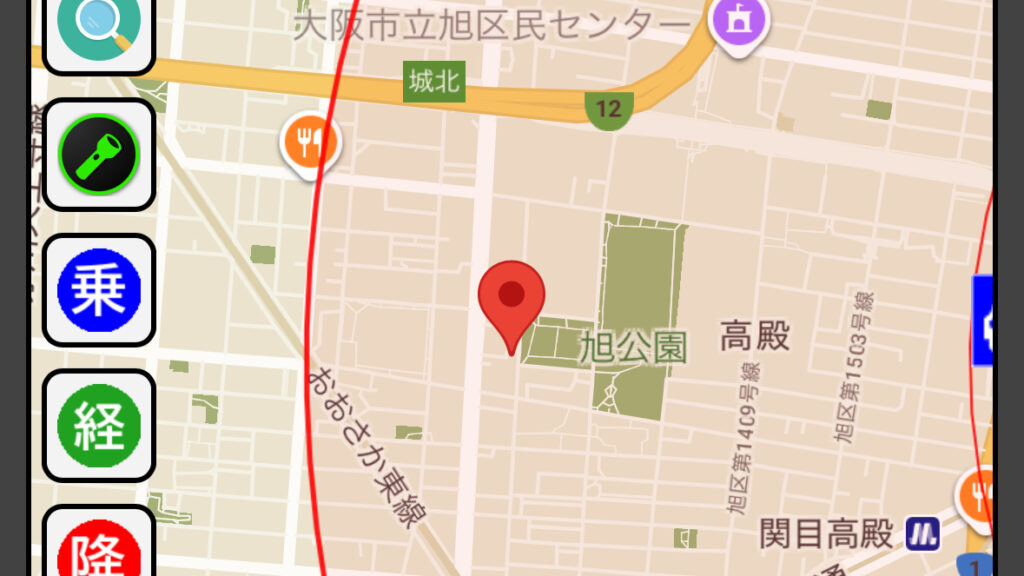Tap the magnifier search button

coord(98,30)
